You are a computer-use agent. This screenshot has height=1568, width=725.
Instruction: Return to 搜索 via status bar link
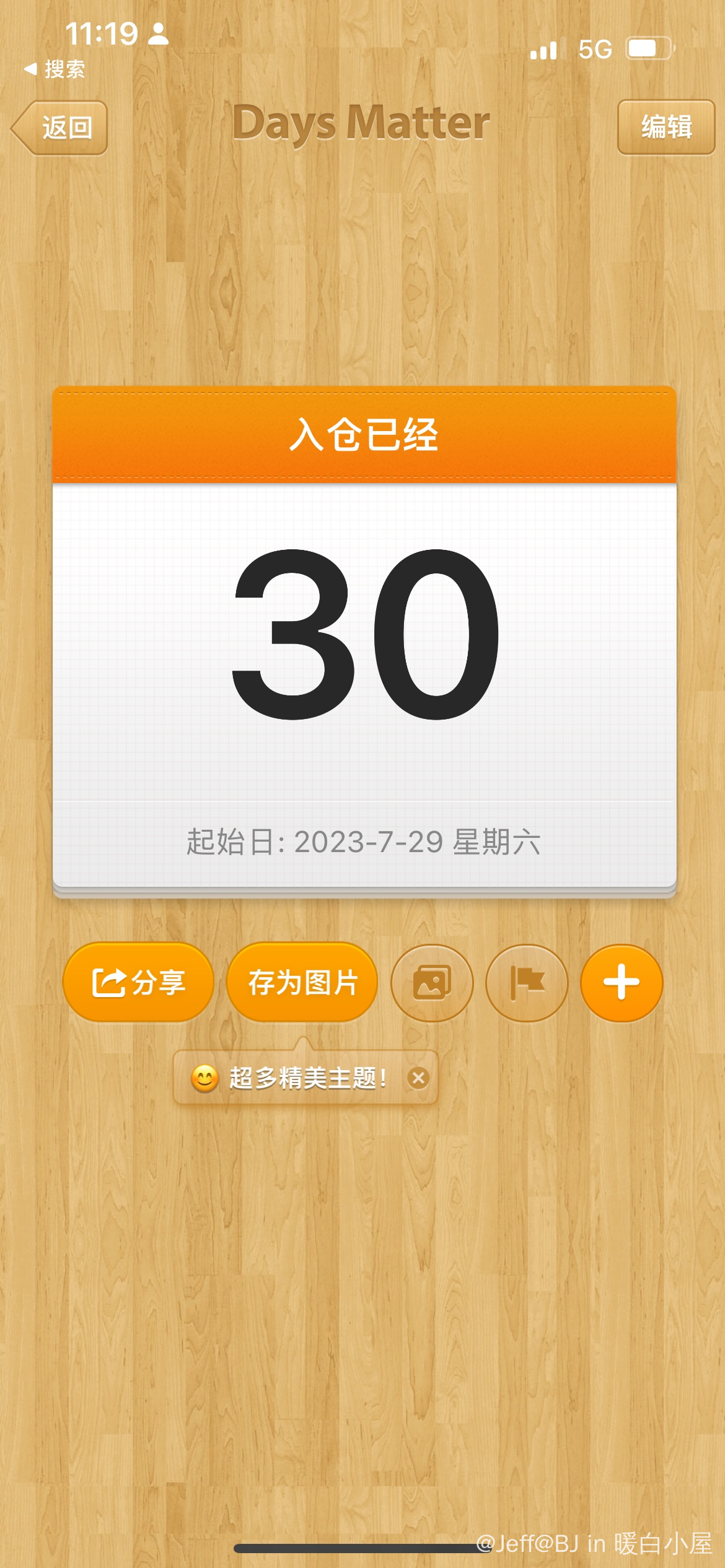coord(55,69)
